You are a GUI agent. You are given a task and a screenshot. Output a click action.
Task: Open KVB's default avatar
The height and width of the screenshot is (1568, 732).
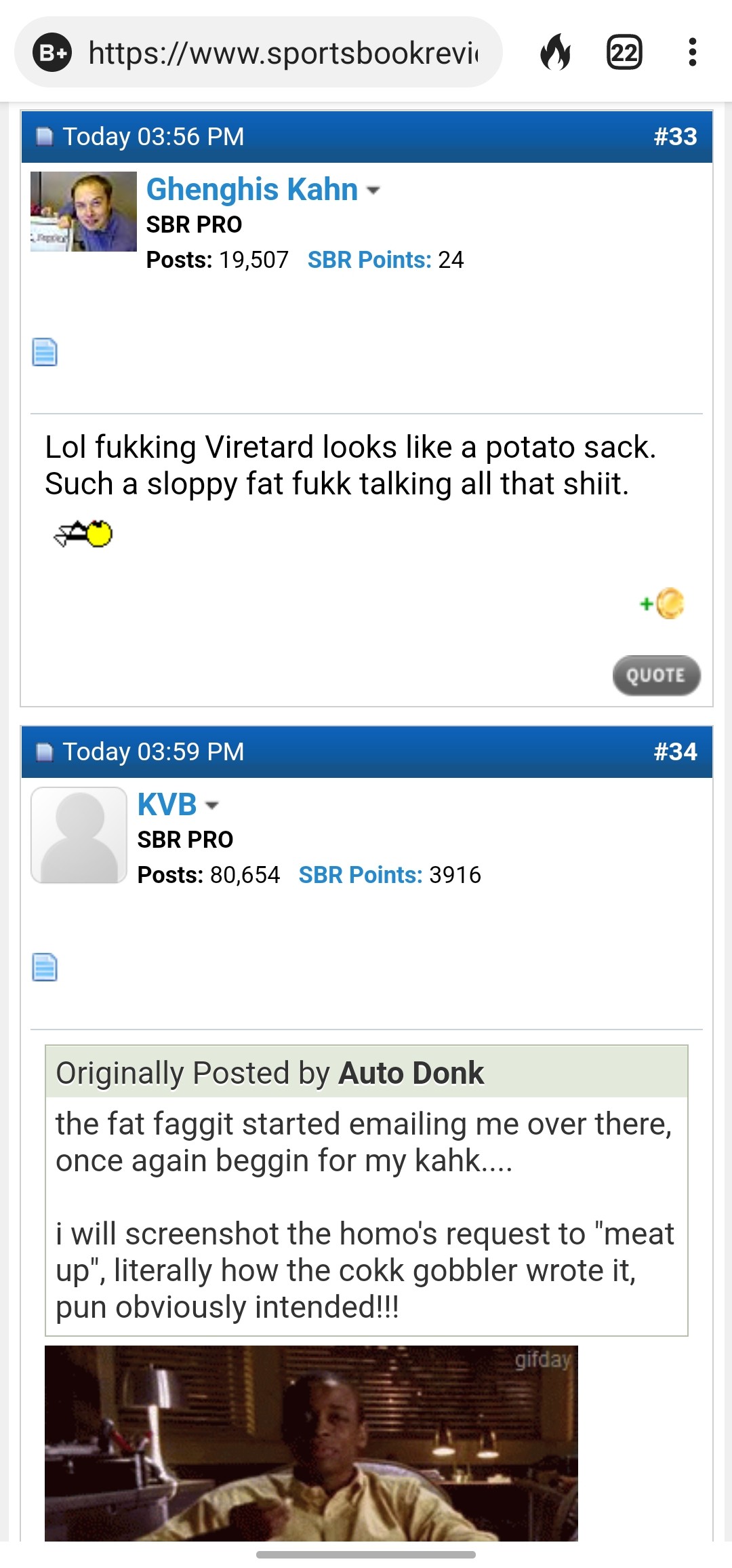(79, 835)
